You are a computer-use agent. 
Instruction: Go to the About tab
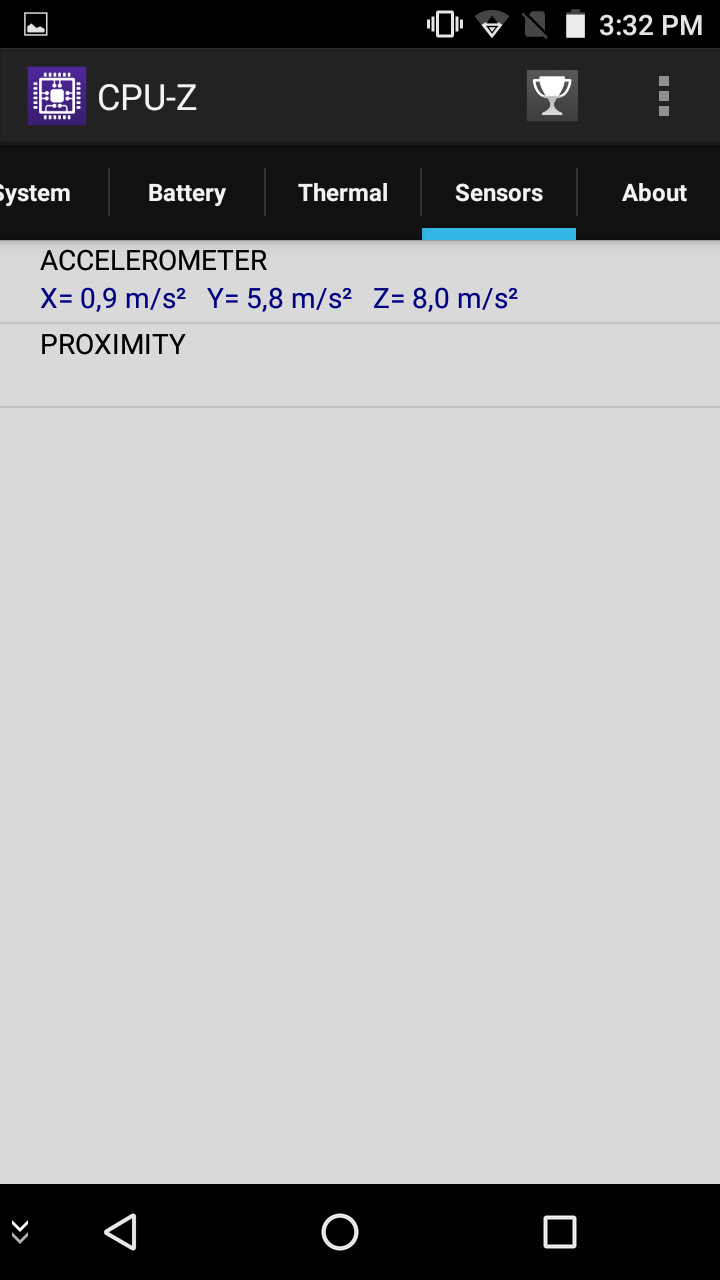(654, 193)
